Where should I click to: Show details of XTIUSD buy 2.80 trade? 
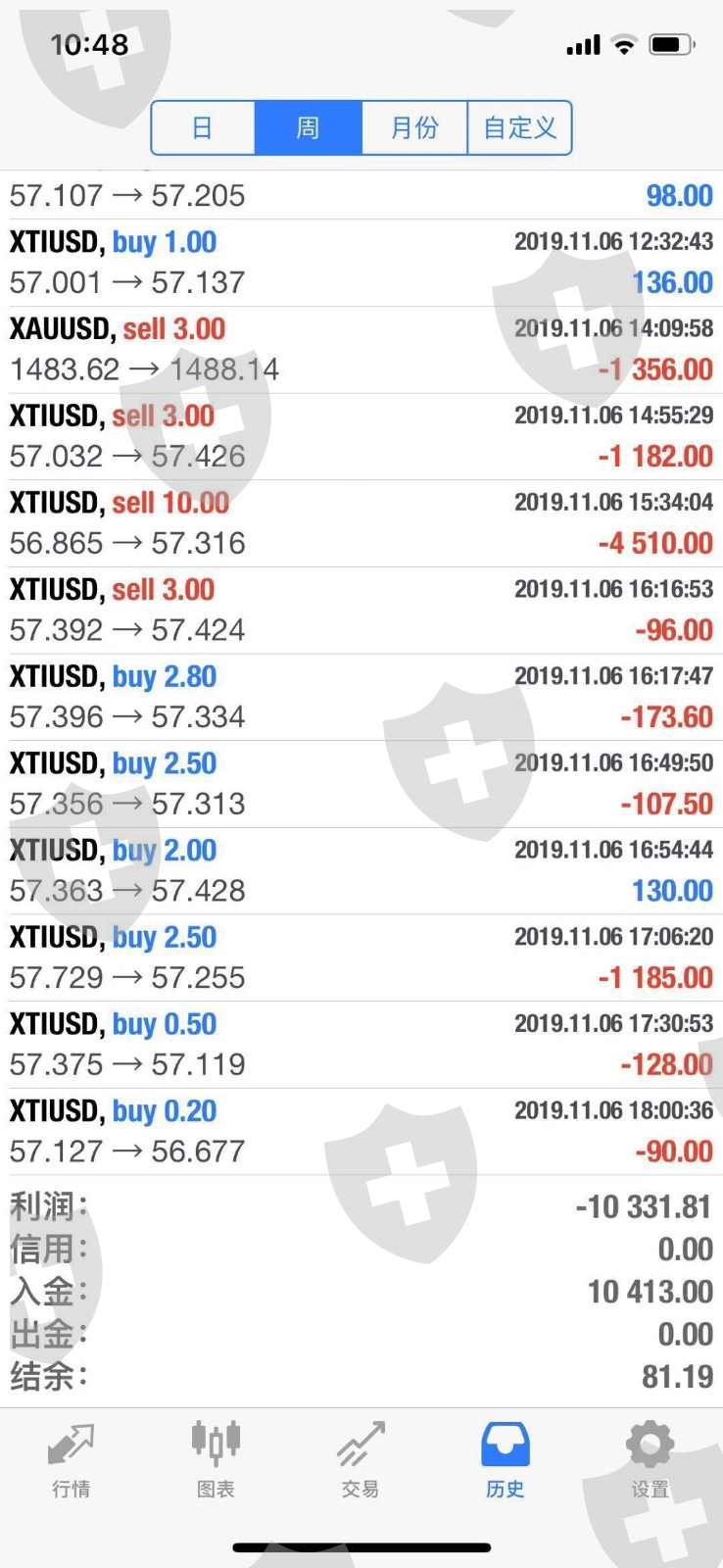(x=361, y=697)
